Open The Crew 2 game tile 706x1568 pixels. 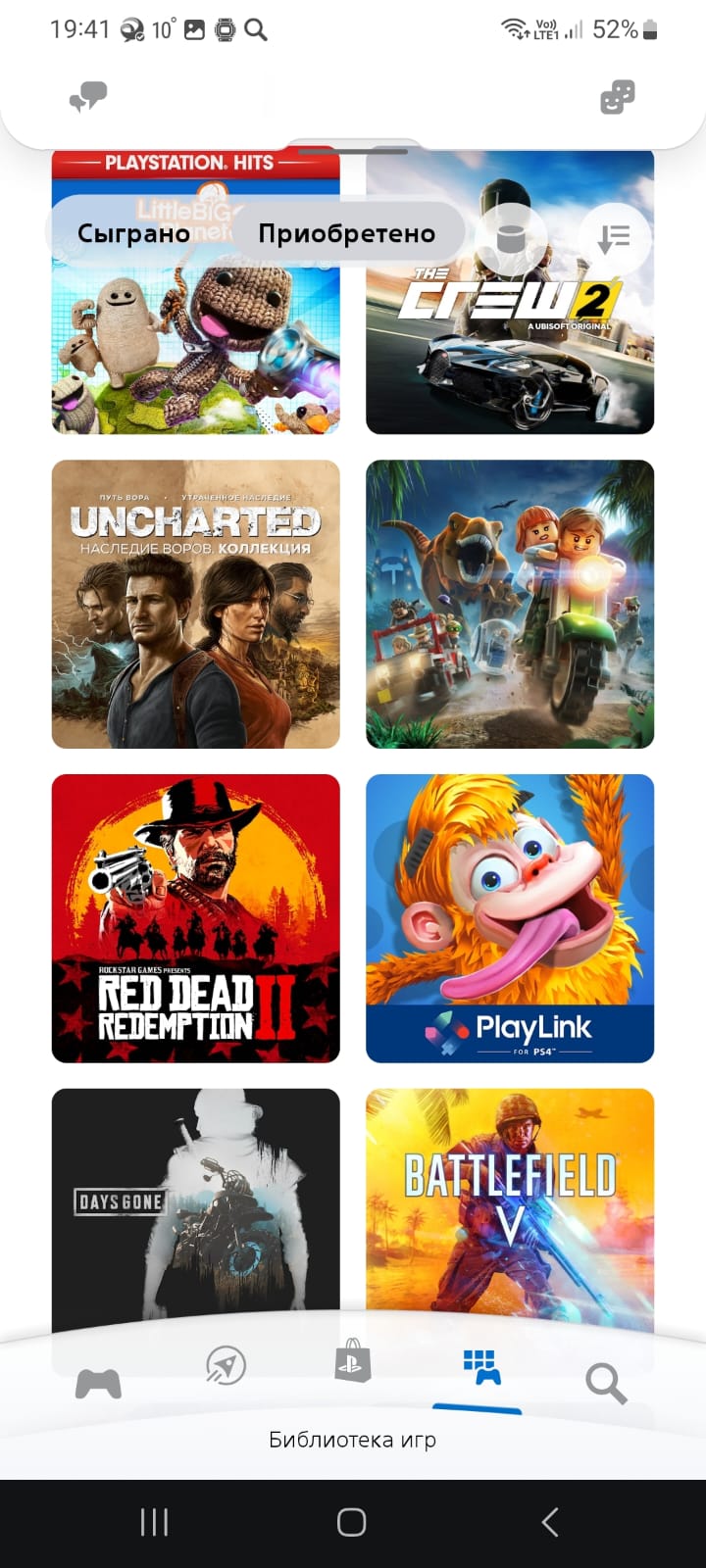tap(510, 292)
